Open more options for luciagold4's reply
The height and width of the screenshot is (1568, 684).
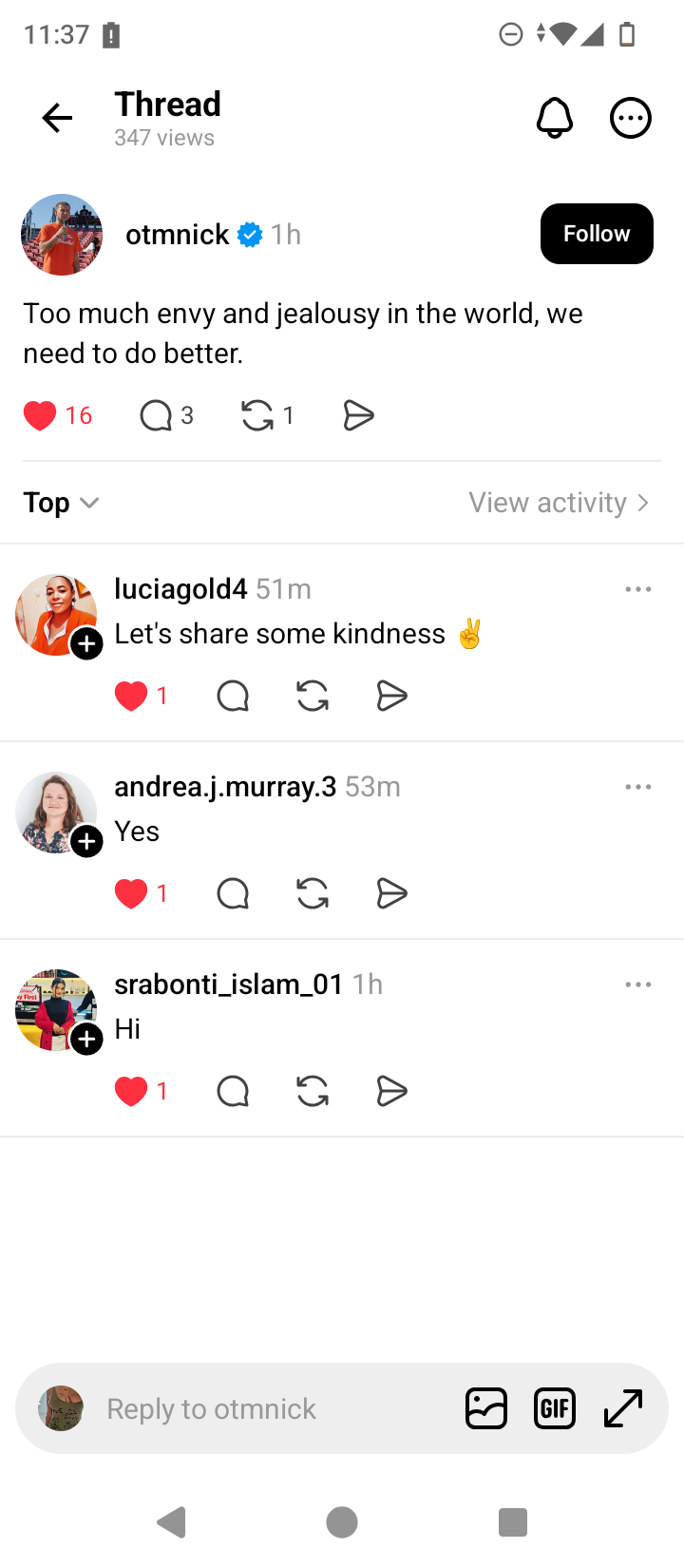coord(638,589)
